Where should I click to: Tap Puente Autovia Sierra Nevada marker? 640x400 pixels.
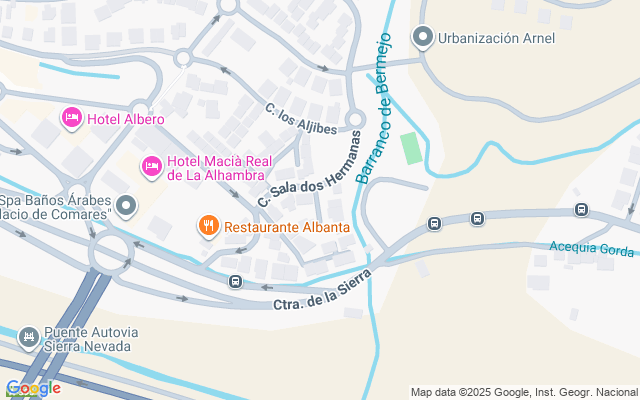pyautogui.click(x=27, y=338)
